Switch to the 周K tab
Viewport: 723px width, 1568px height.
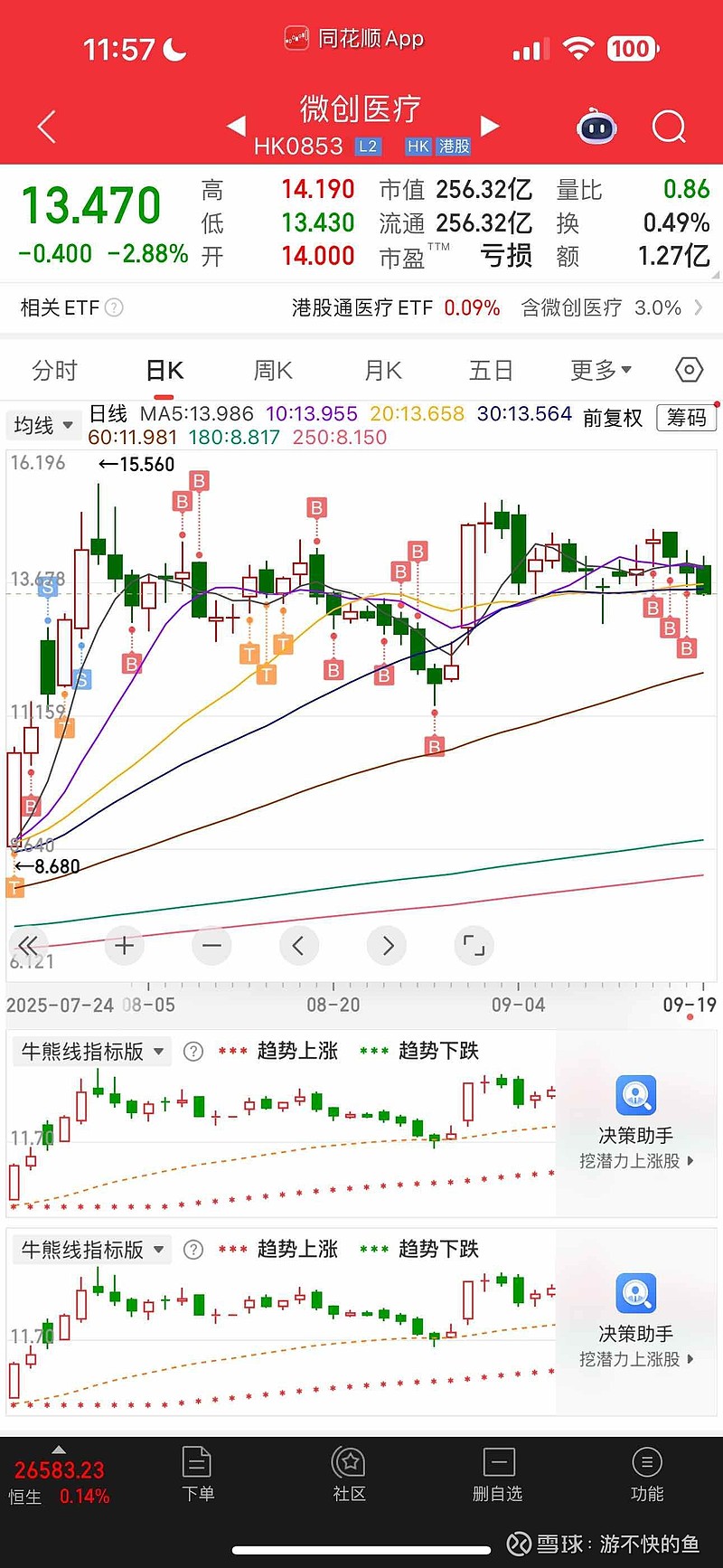(x=273, y=371)
